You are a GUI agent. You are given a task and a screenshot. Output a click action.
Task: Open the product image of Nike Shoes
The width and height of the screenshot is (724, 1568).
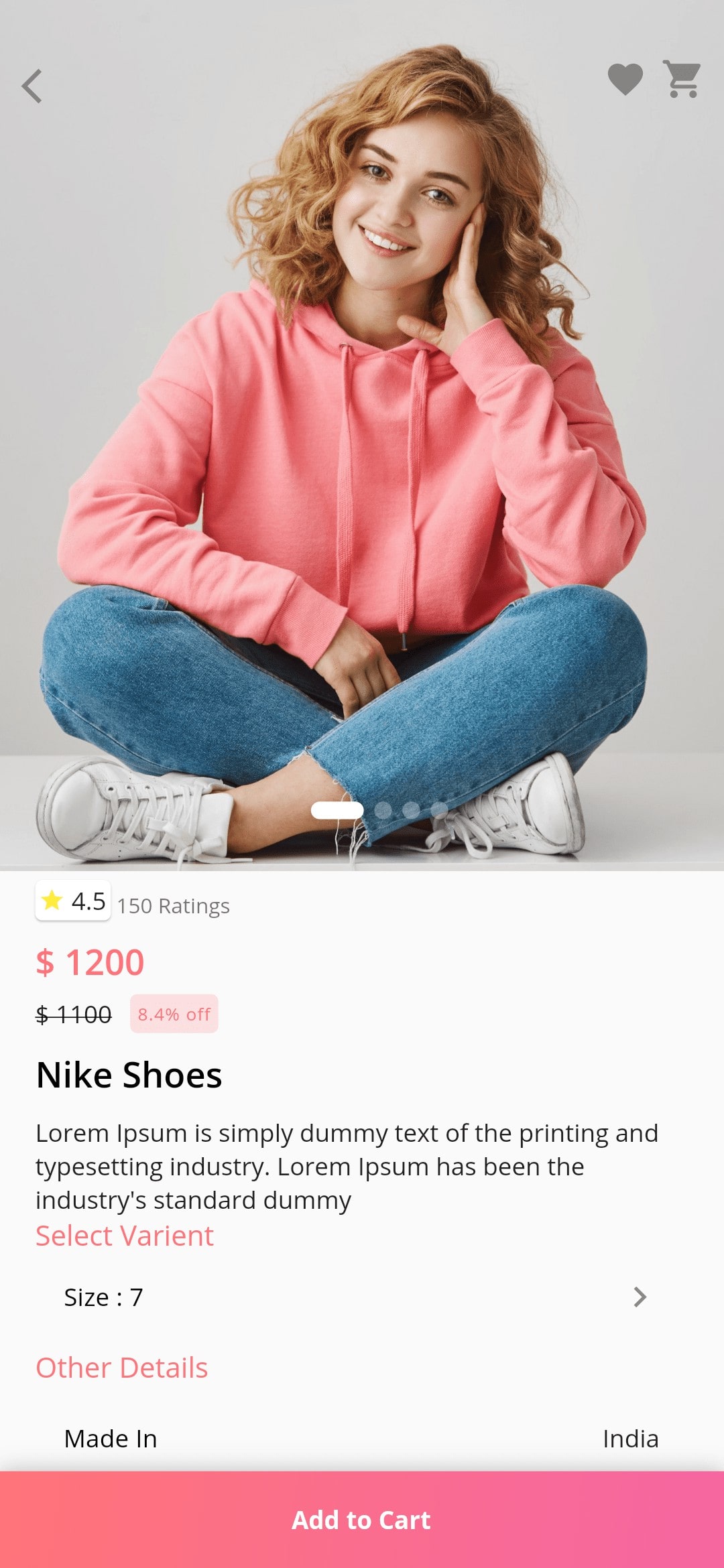click(x=362, y=436)
